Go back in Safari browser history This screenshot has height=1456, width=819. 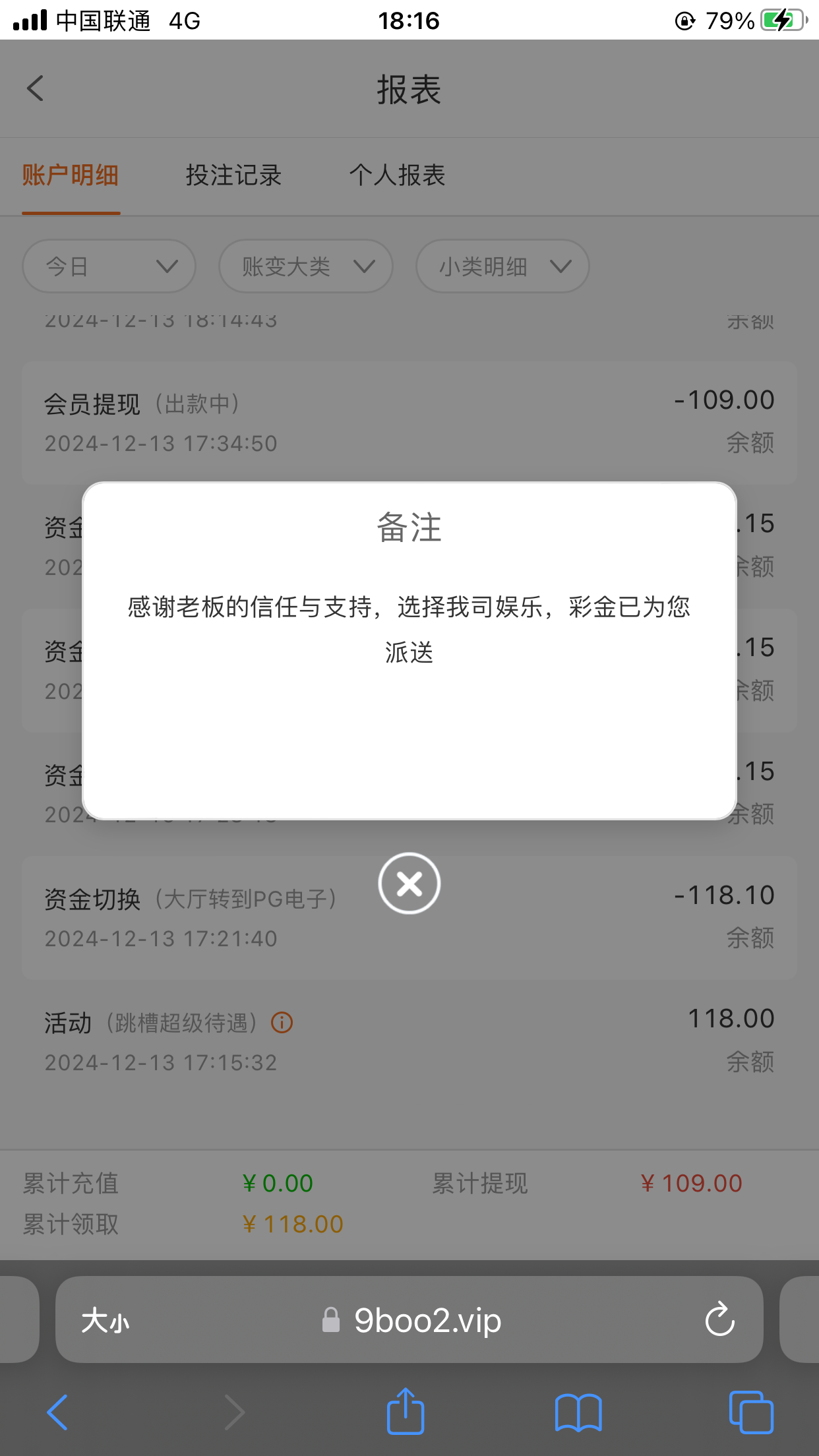click(x=57, y=1412)
